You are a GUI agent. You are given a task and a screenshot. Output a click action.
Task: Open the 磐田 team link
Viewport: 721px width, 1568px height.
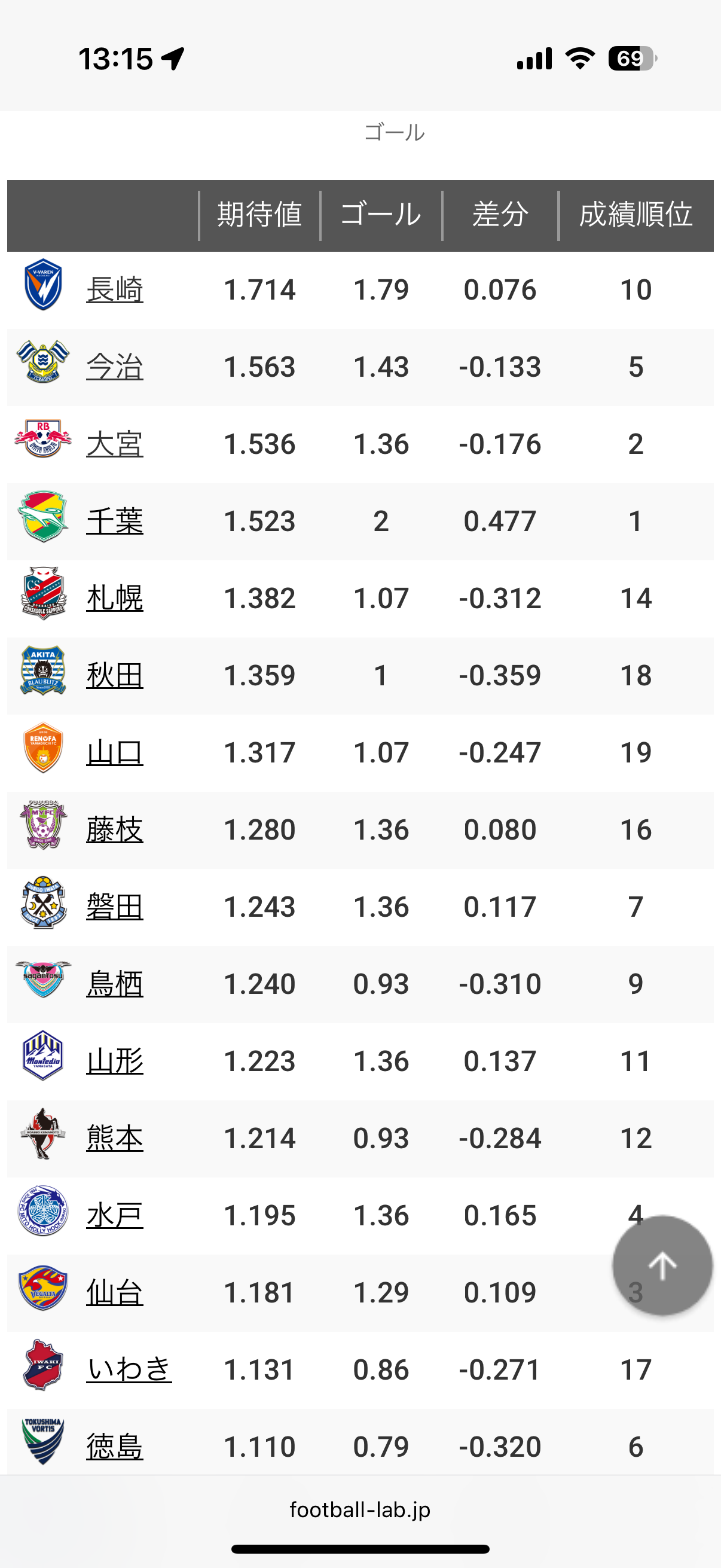[x=114, y=907]
